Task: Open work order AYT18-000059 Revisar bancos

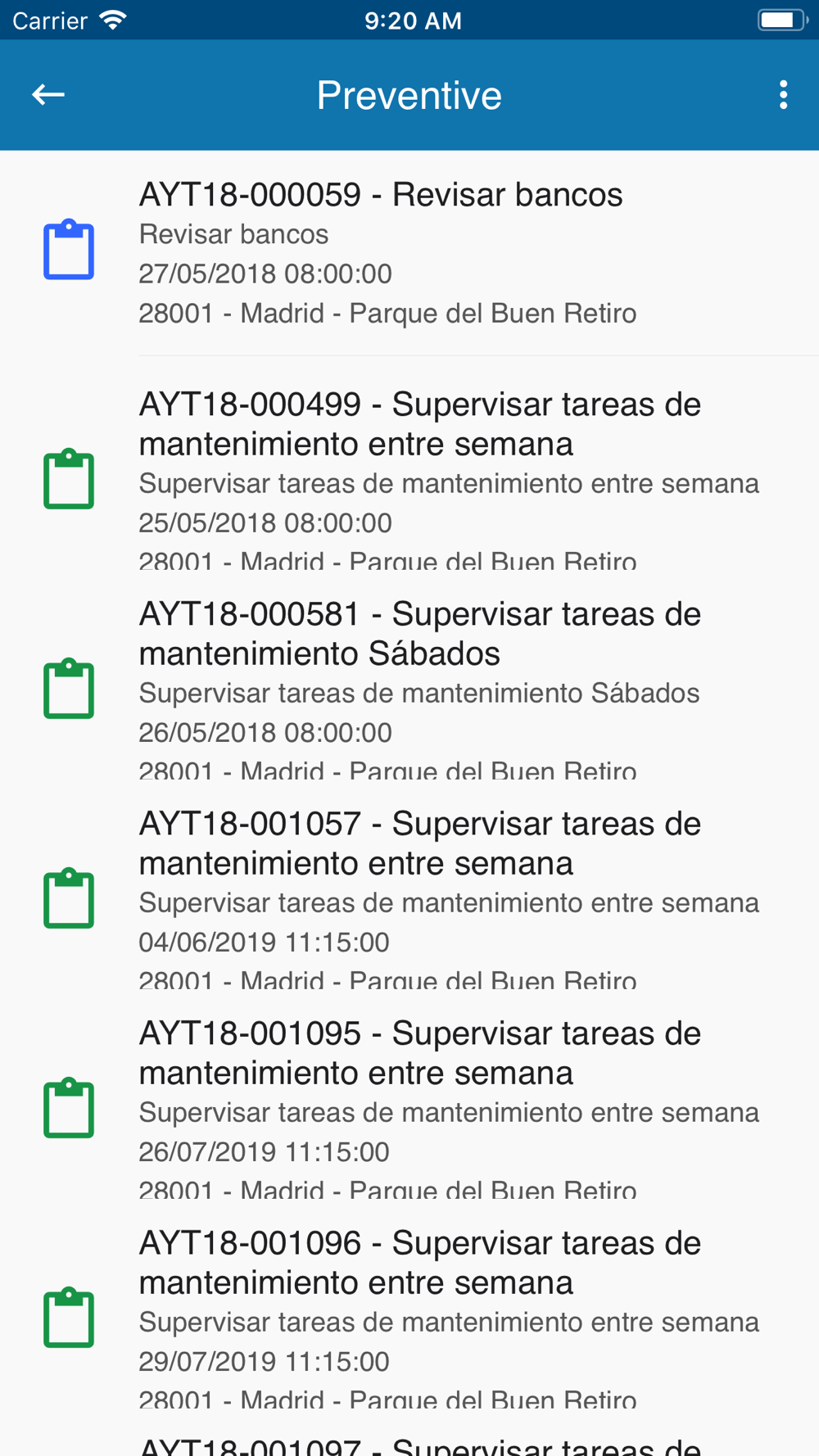Action: point(409,253)
